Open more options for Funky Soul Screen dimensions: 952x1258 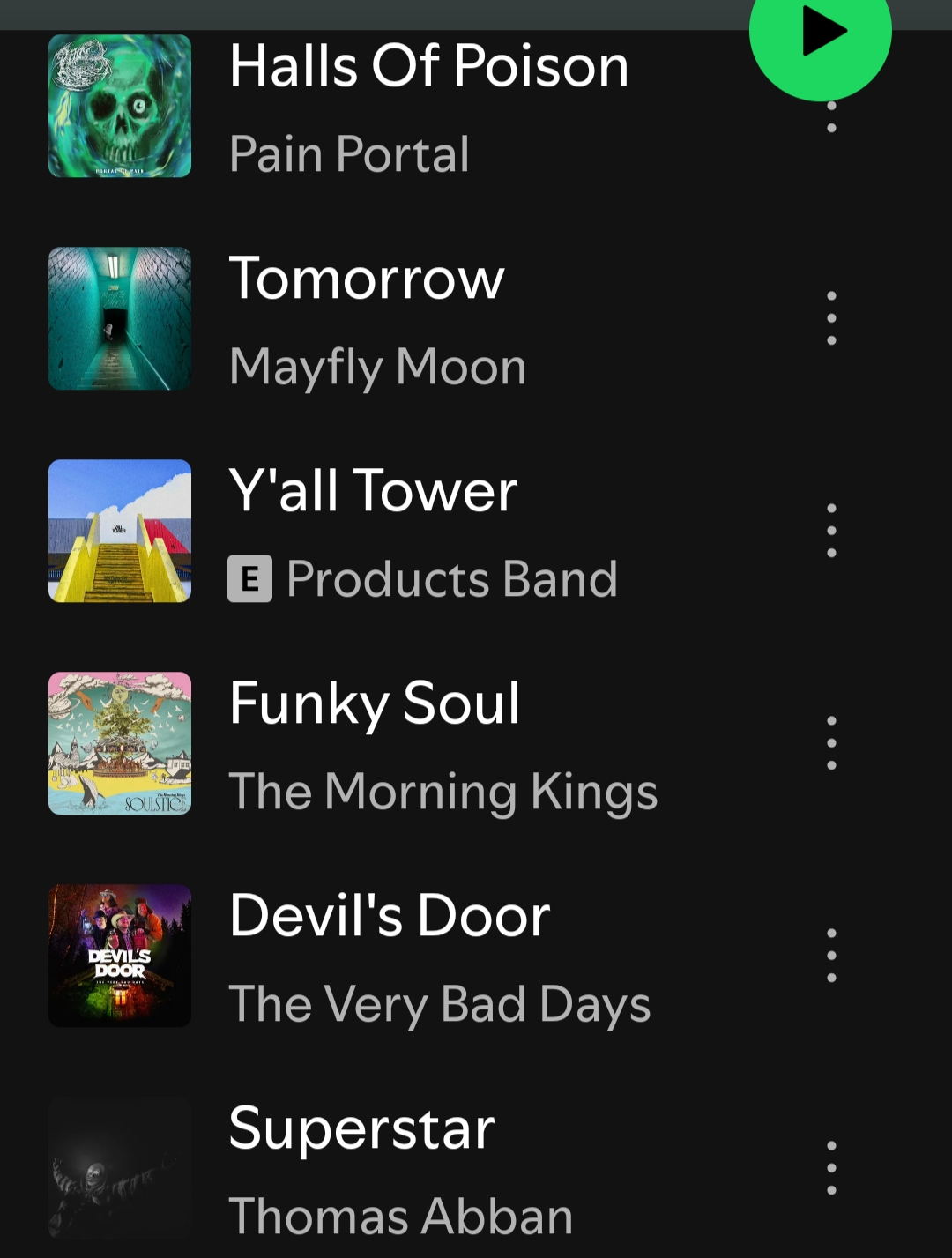pos(831,743)
